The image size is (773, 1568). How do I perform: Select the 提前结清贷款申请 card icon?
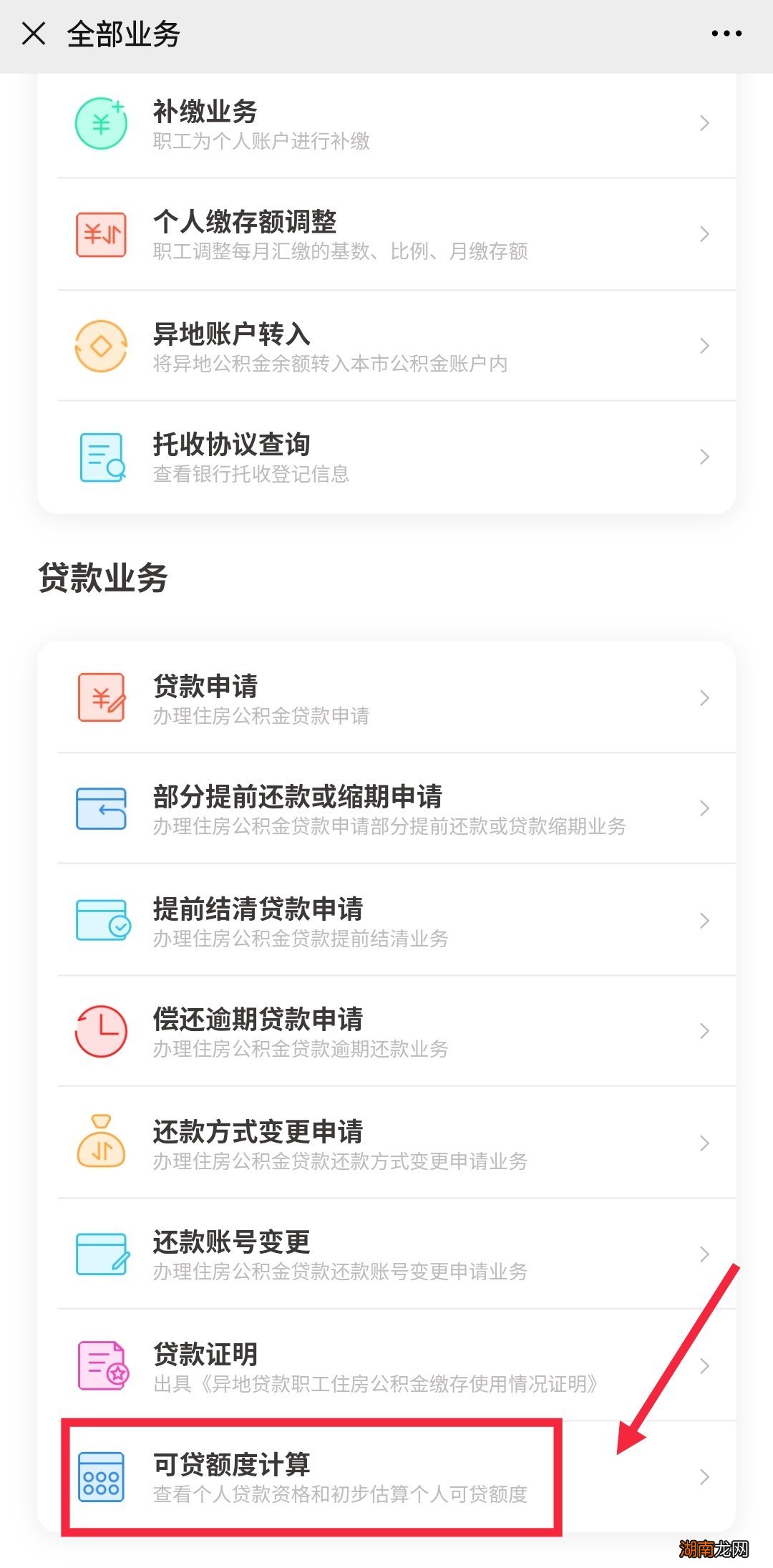point(100,920)
